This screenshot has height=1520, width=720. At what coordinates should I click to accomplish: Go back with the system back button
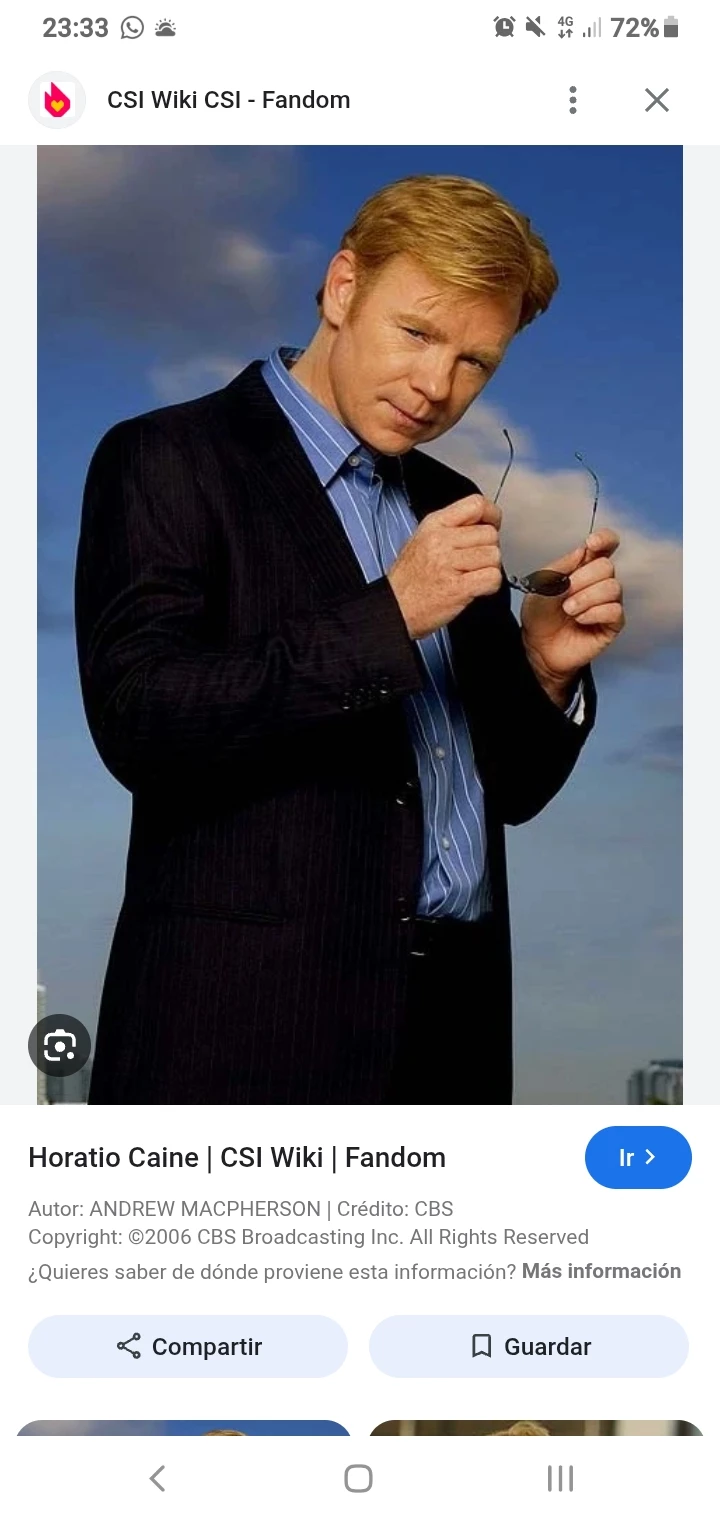point(157,1478)
